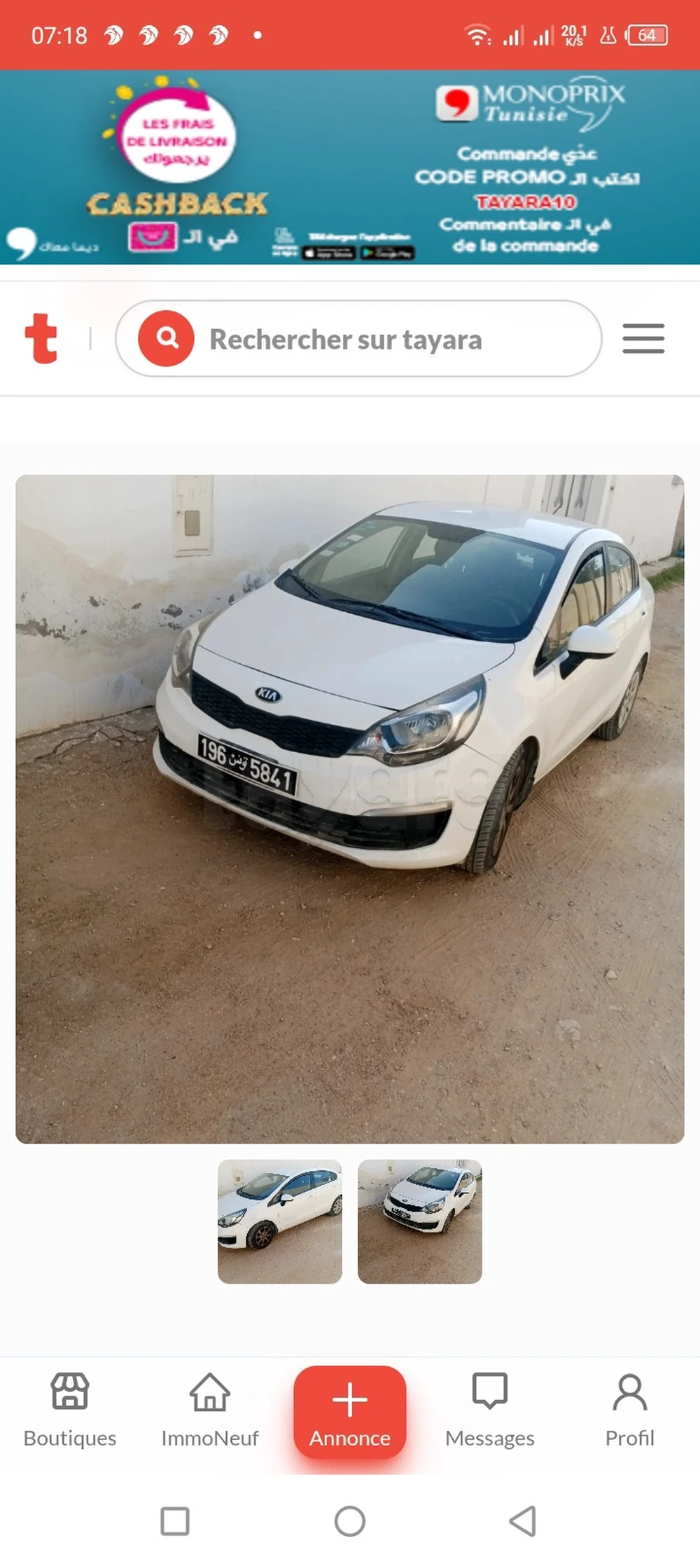700x1568 pixels.
Task: Select the side-view car thumbnail
Action: point(280,1221)
